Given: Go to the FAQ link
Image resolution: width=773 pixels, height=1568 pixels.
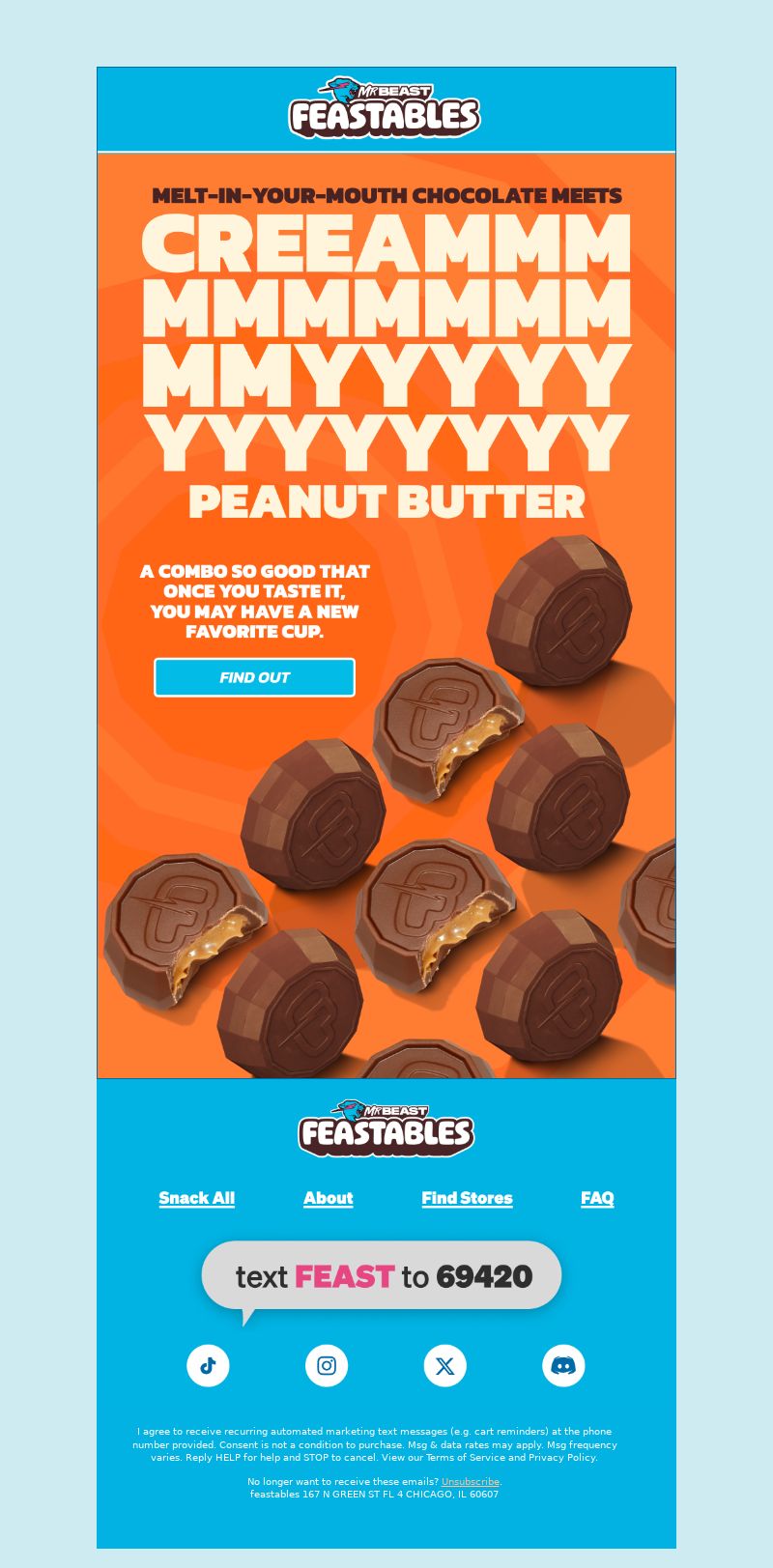Looking at the screenshot, I should point(597,1198).
